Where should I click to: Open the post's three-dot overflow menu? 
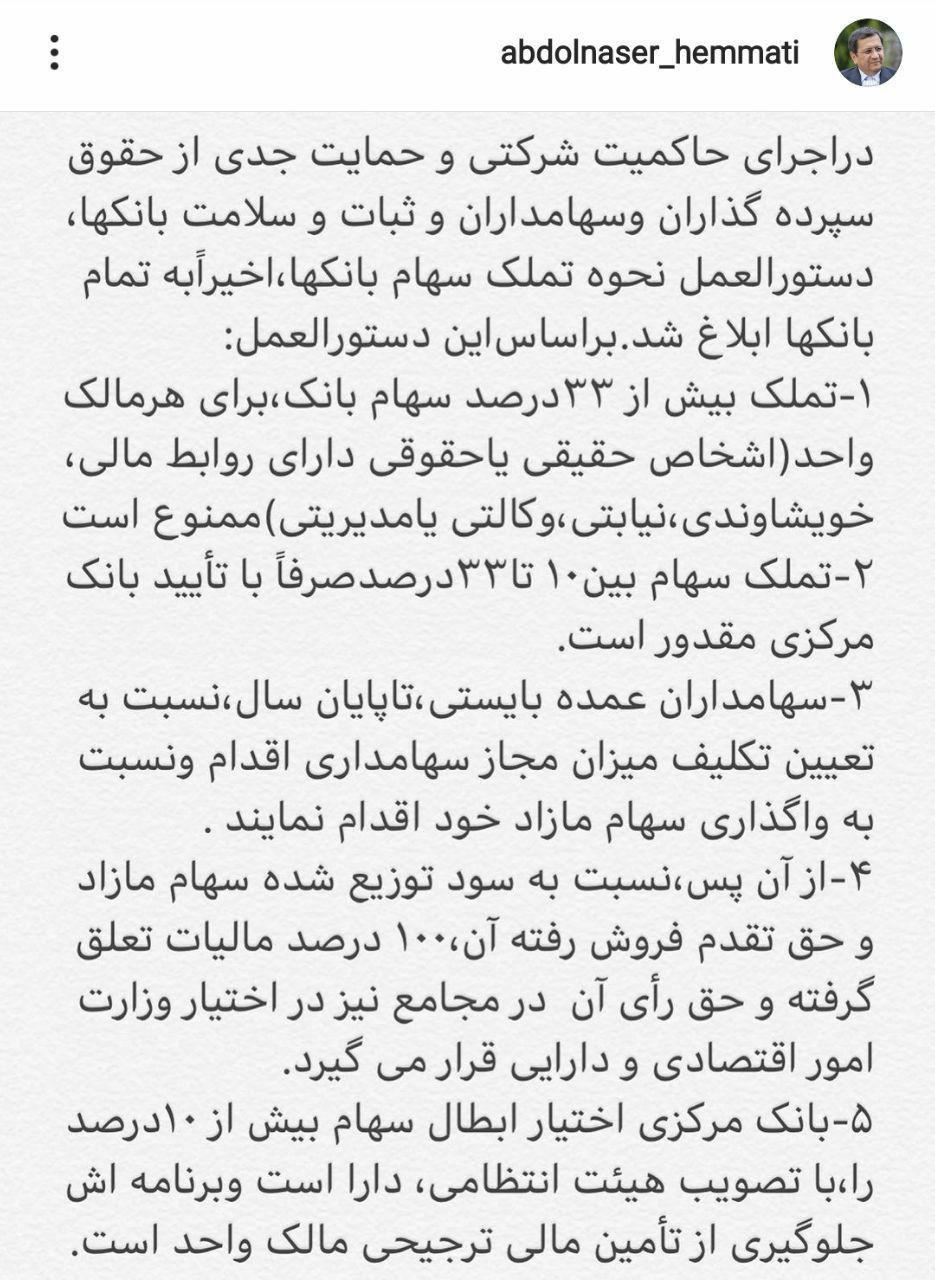[54, 53]
